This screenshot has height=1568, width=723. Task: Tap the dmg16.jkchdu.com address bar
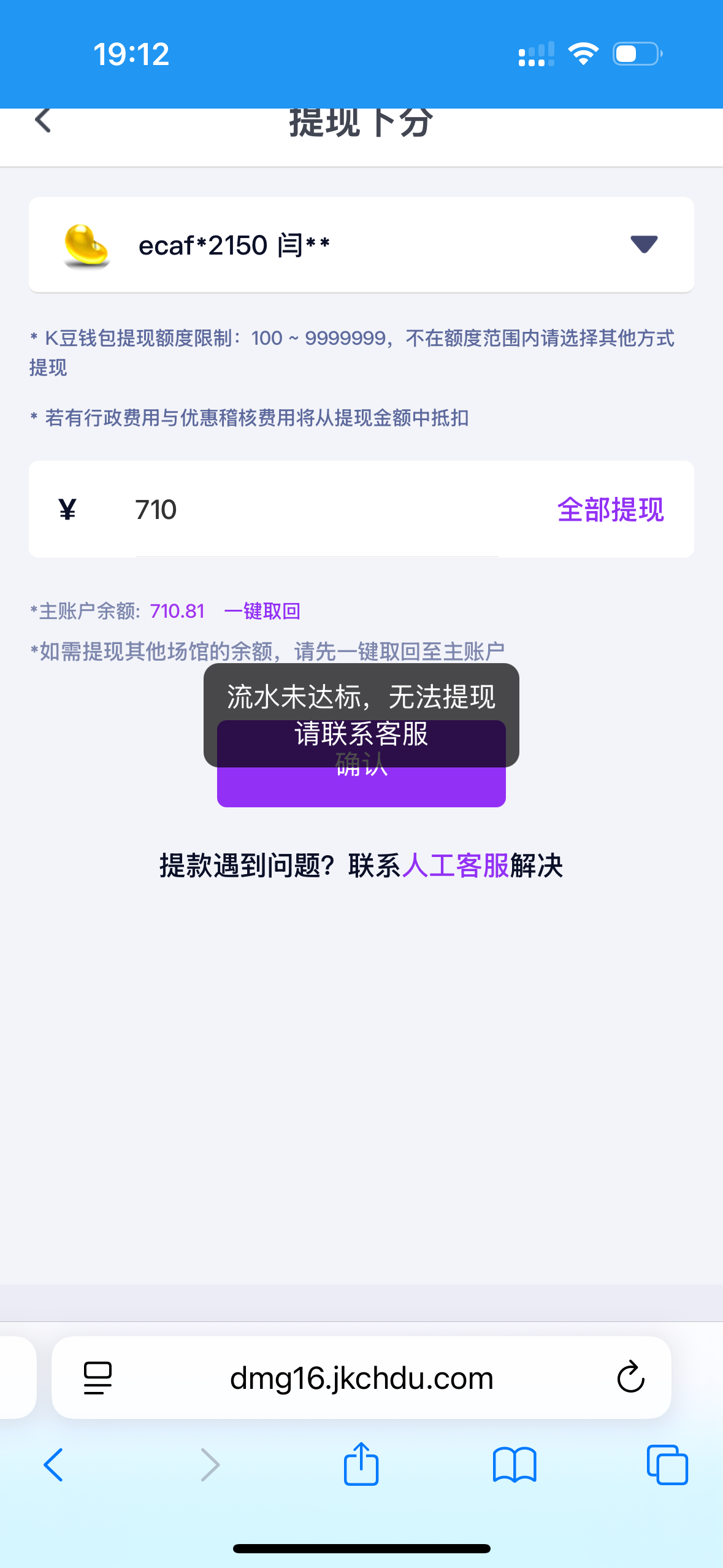(361, 1378)
